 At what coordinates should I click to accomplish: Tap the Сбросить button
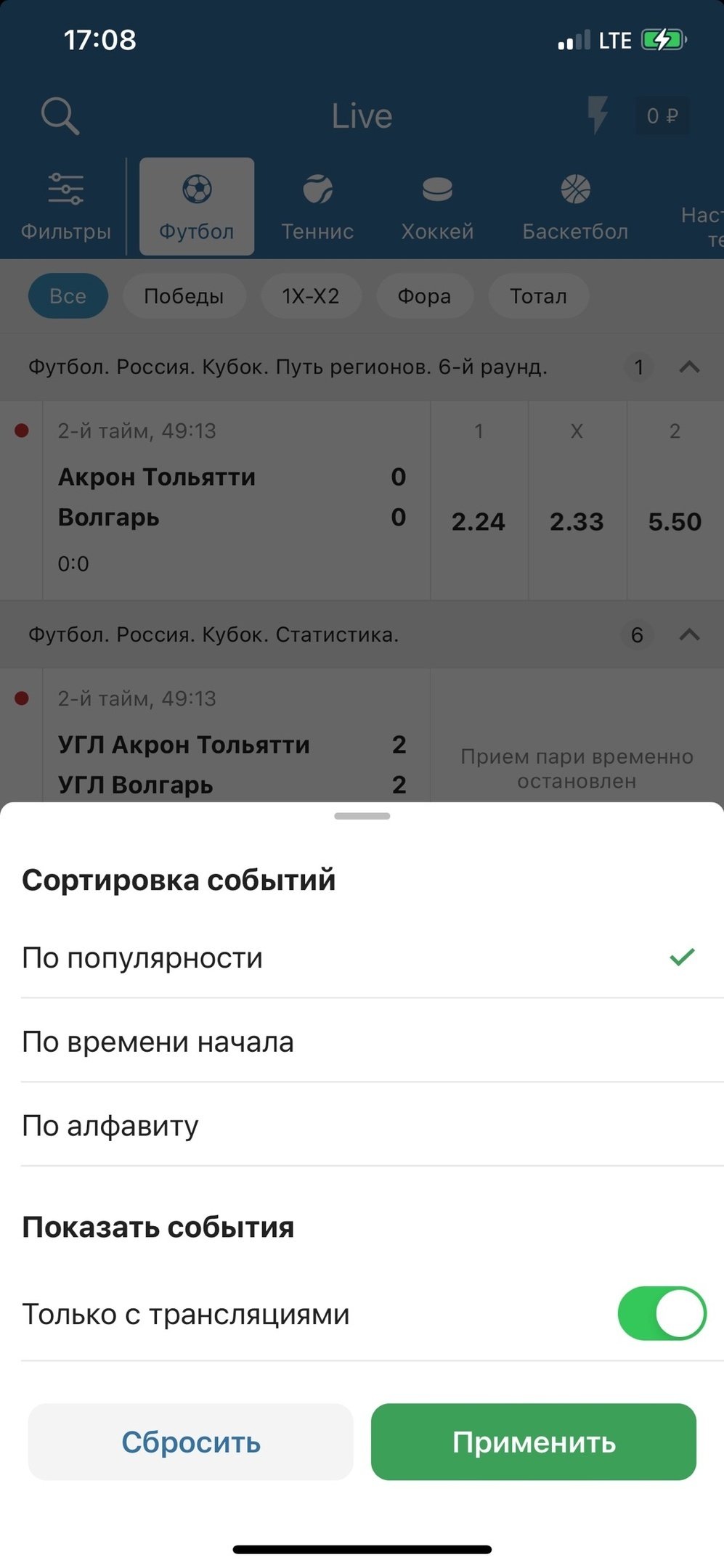coord(190,1442)
